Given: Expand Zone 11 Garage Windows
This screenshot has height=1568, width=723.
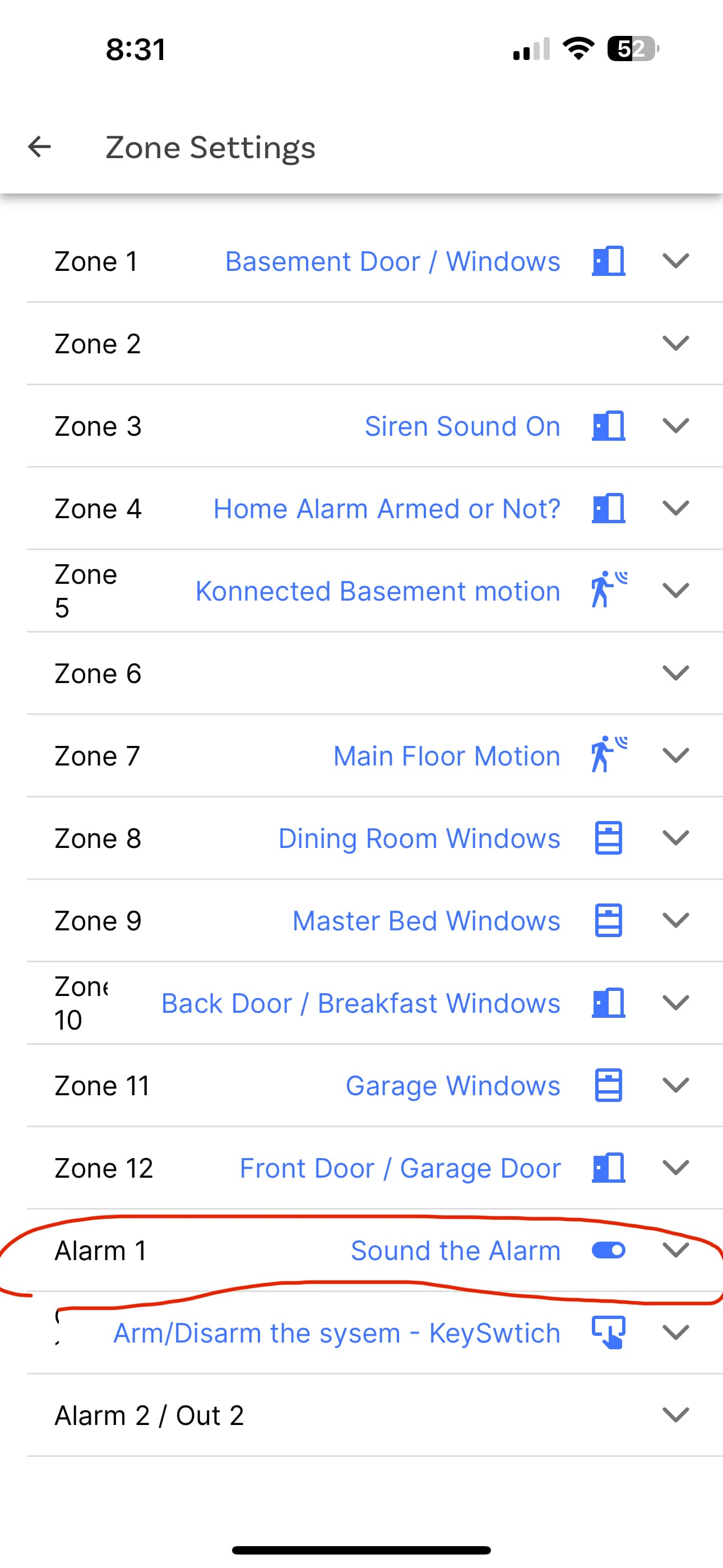Looking at the screenshot, I should point(374,1085).
